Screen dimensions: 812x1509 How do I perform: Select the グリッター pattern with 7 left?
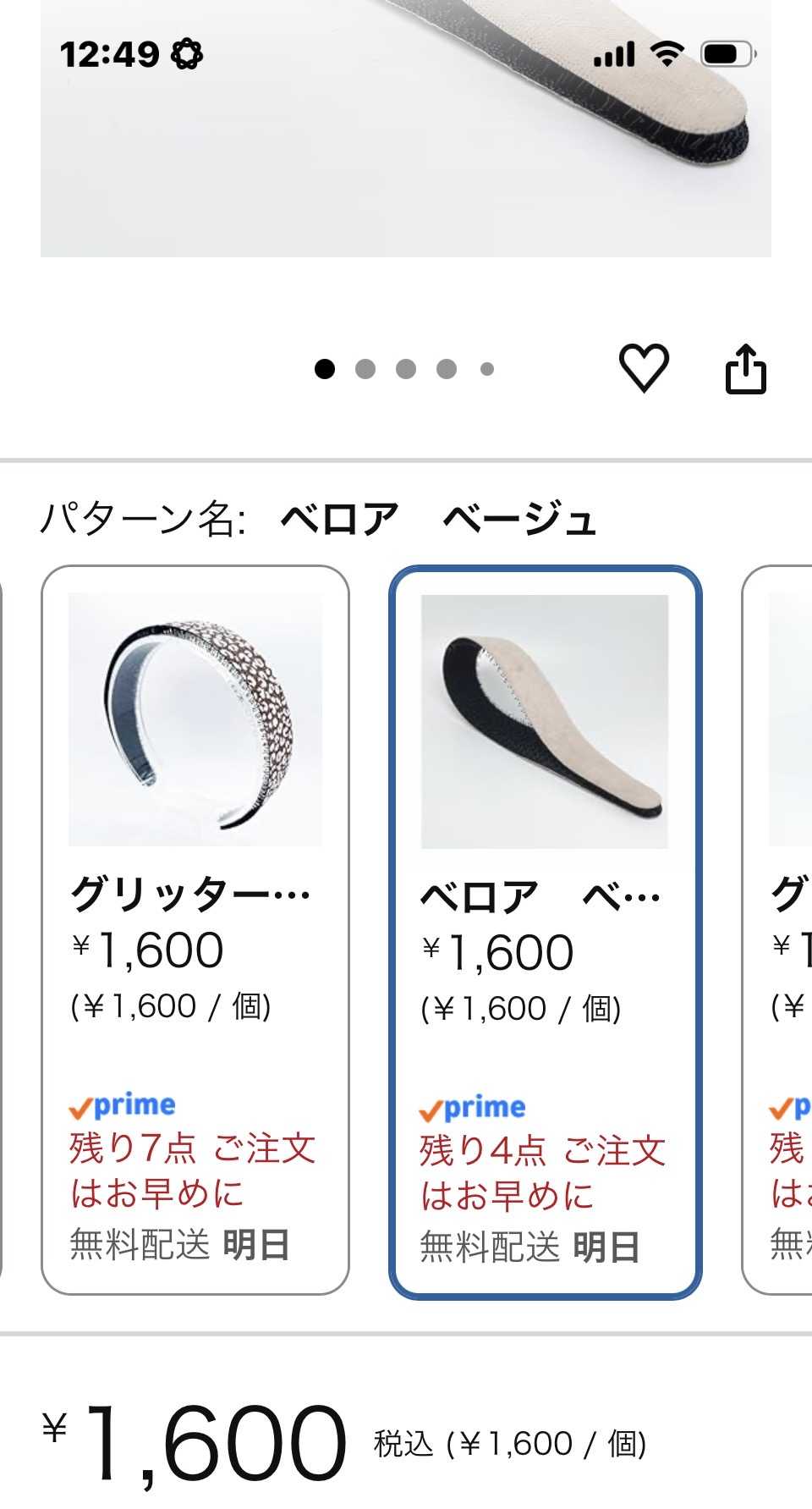pos(195,929)
